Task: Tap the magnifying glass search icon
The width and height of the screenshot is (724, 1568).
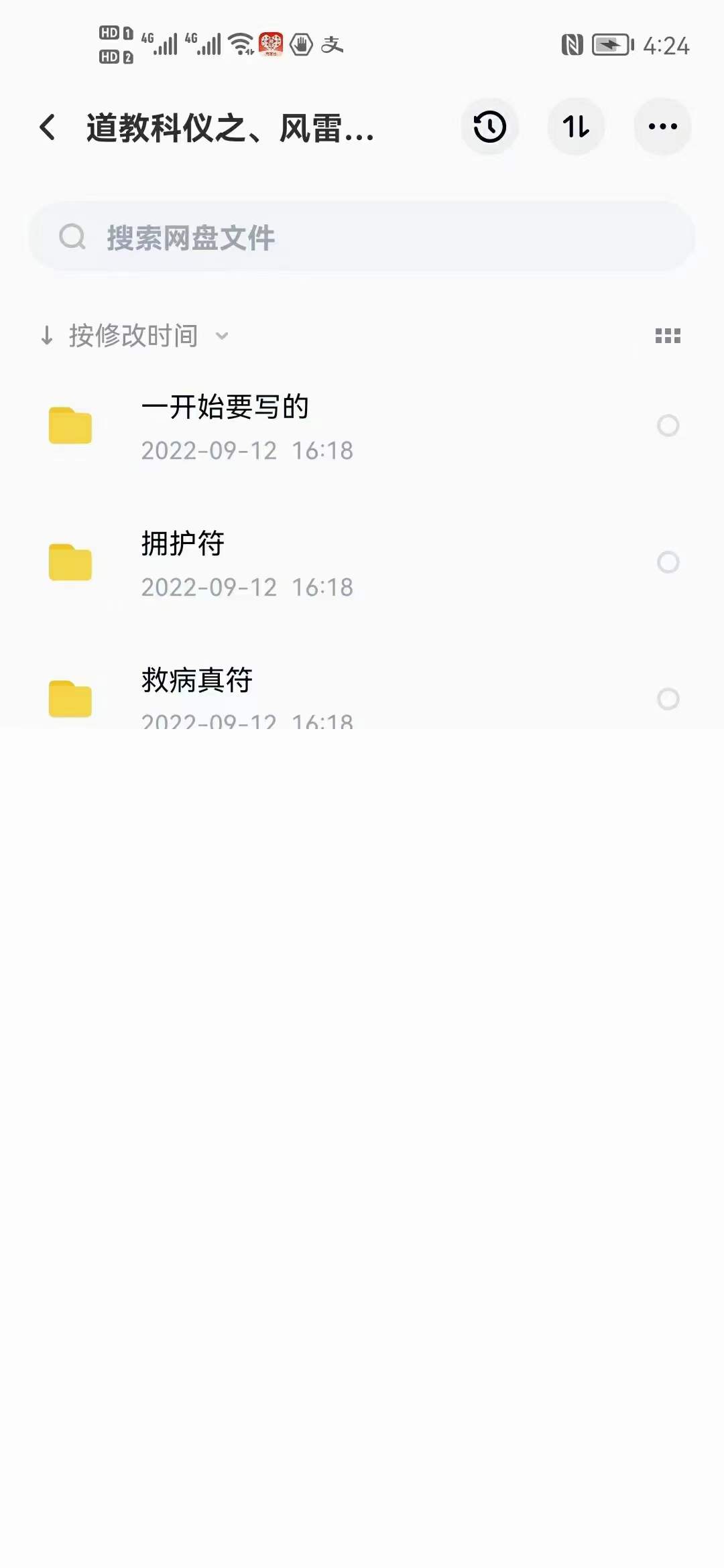Action: point(72,236)
